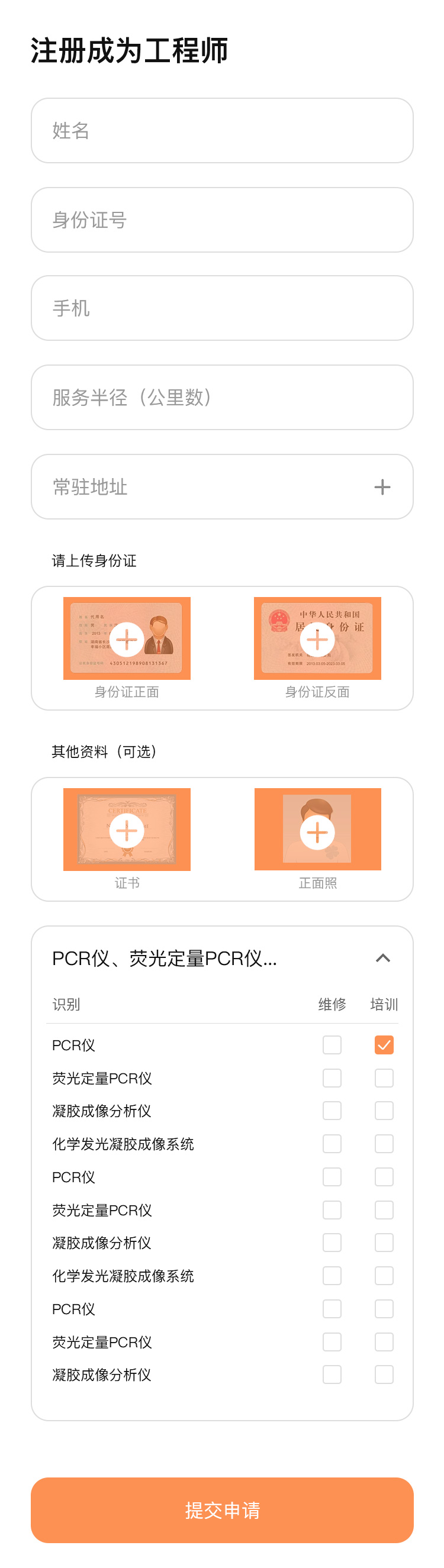
Task: Check 维修 for first 荧光定量PCR仪
Action: tap(332, 1078)
